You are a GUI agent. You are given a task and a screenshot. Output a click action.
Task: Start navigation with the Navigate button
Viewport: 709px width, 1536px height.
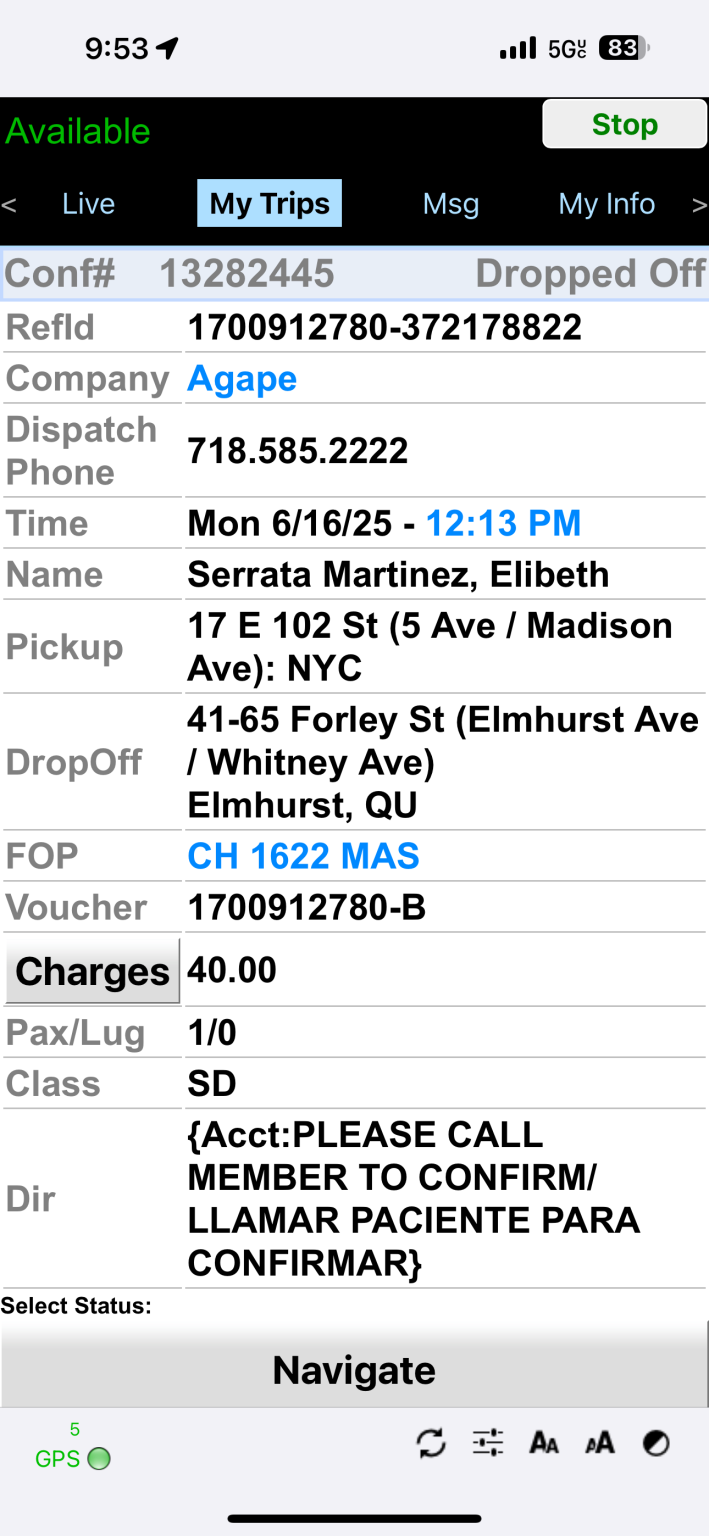click(354, 1369)
